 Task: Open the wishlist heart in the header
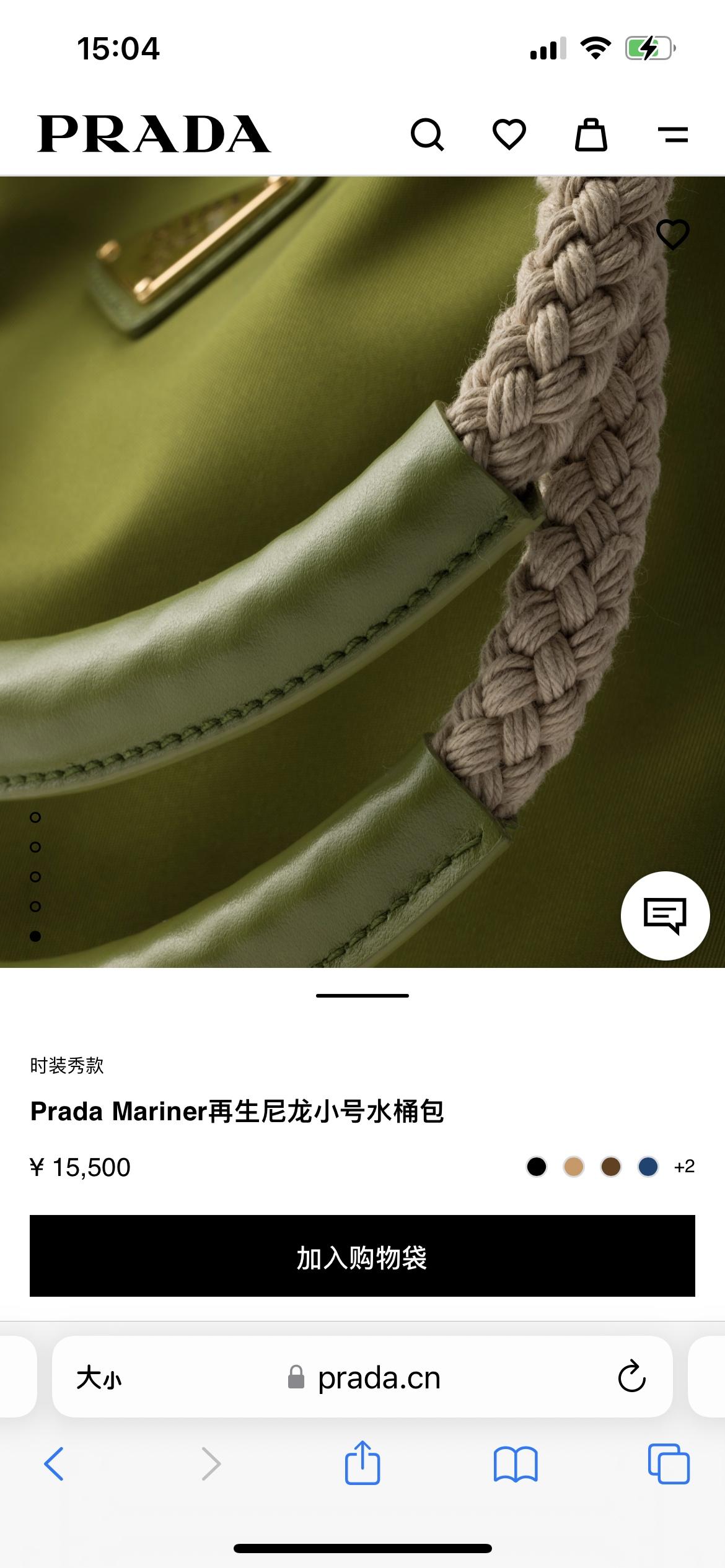(x=509, y=134)
